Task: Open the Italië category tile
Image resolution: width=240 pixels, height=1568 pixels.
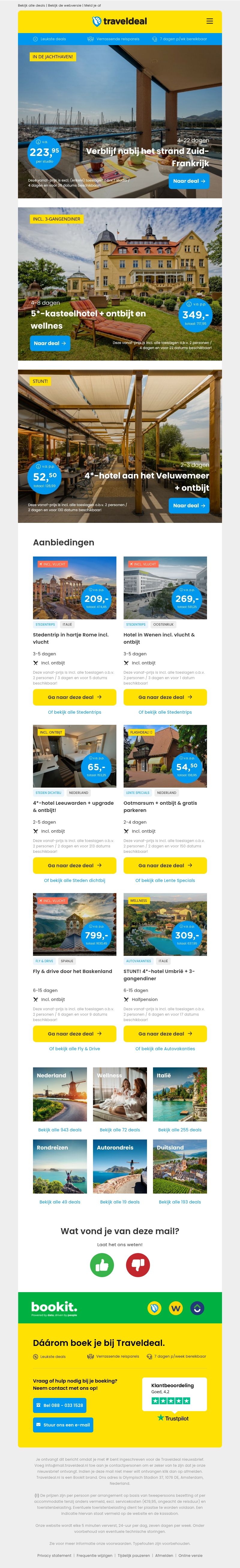Action: [180, 1094]
